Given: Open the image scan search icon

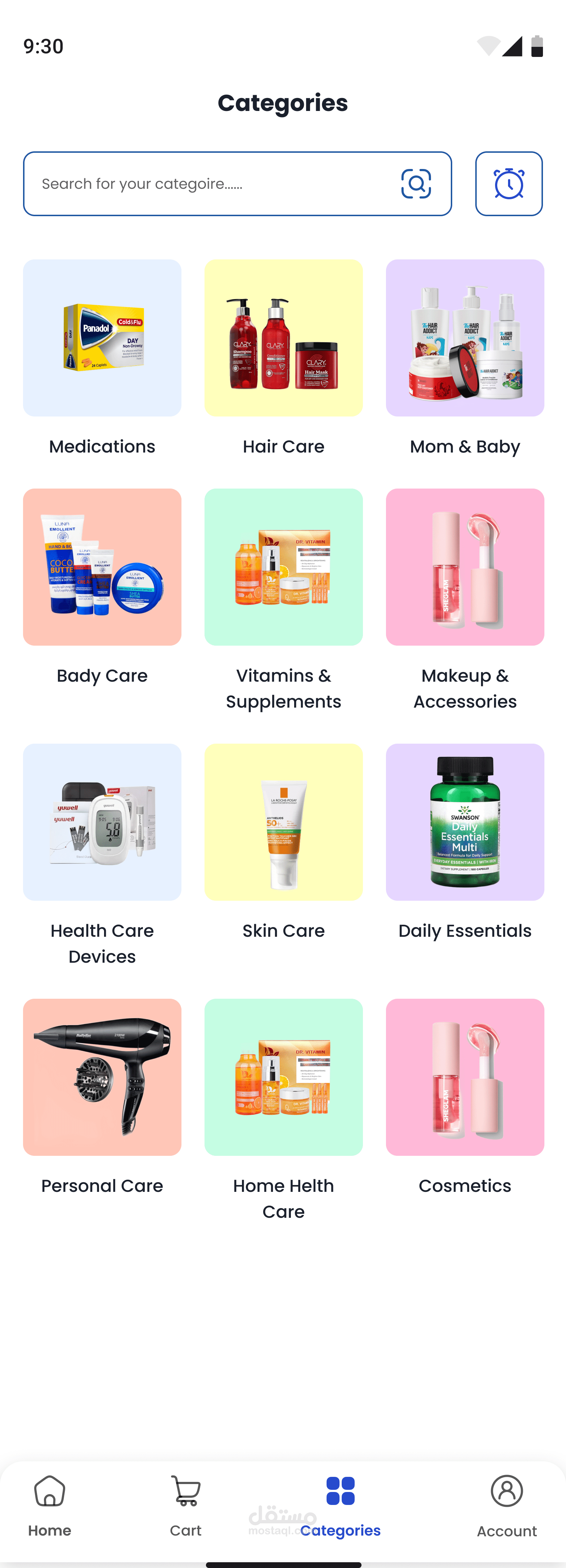Looking at the screenshot, I should pyautogui.click(x=416, y=184).
